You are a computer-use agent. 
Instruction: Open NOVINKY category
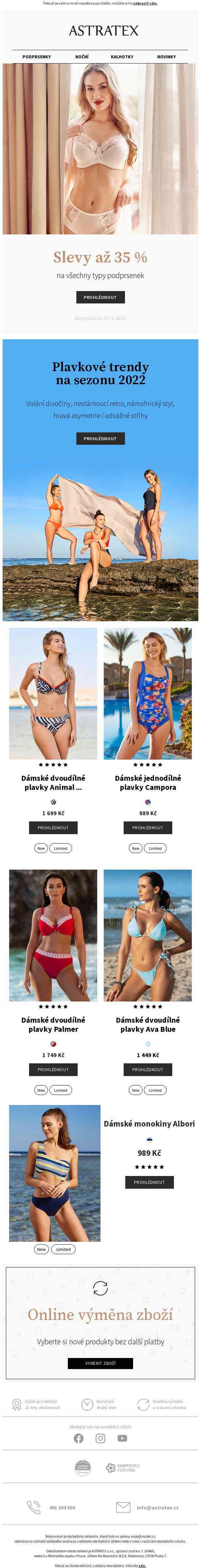coord(166,57)
